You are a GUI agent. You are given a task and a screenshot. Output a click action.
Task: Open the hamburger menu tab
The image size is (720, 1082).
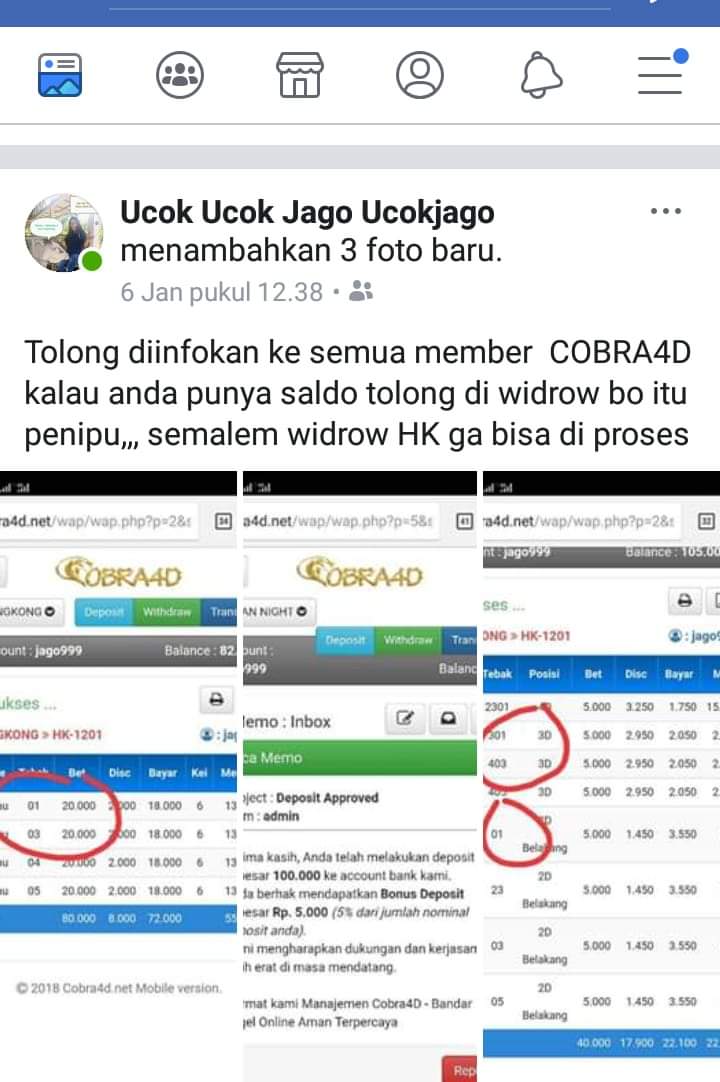click(661, 73)
